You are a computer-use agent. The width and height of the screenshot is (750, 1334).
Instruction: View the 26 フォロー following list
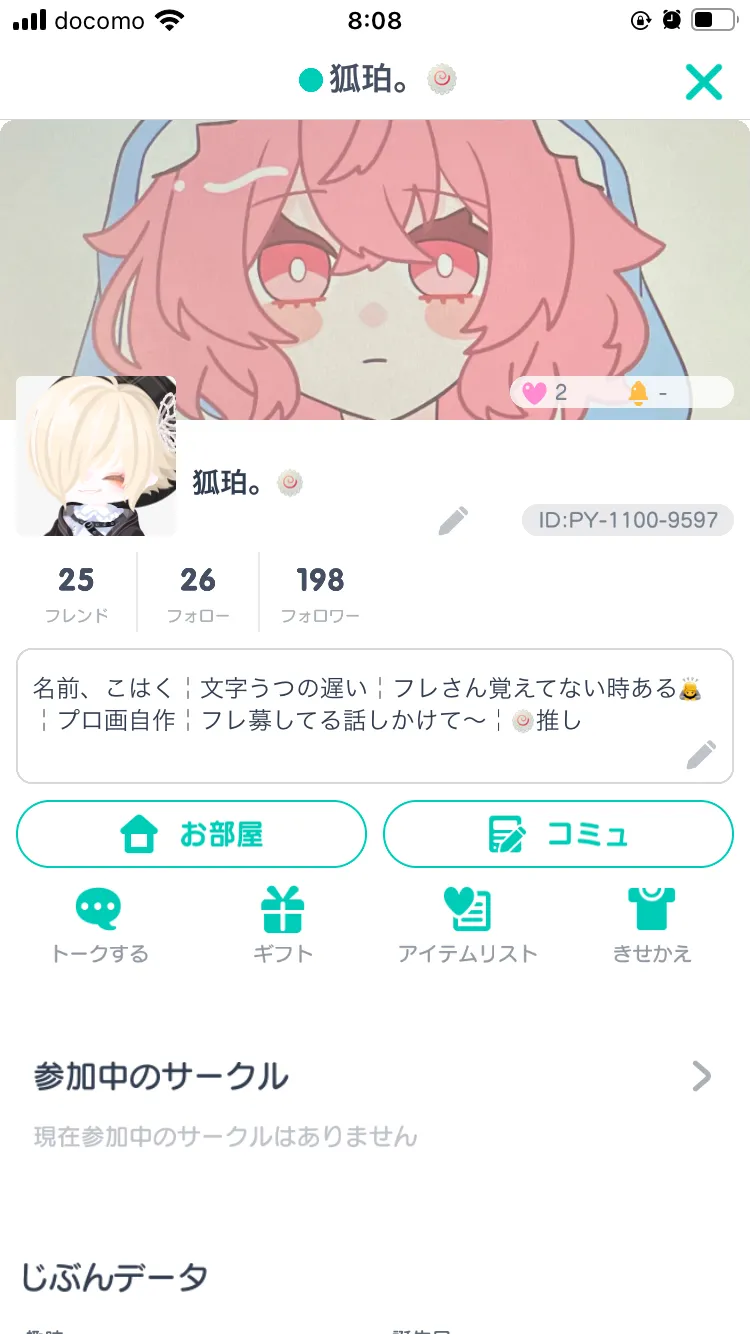[198, 592]
